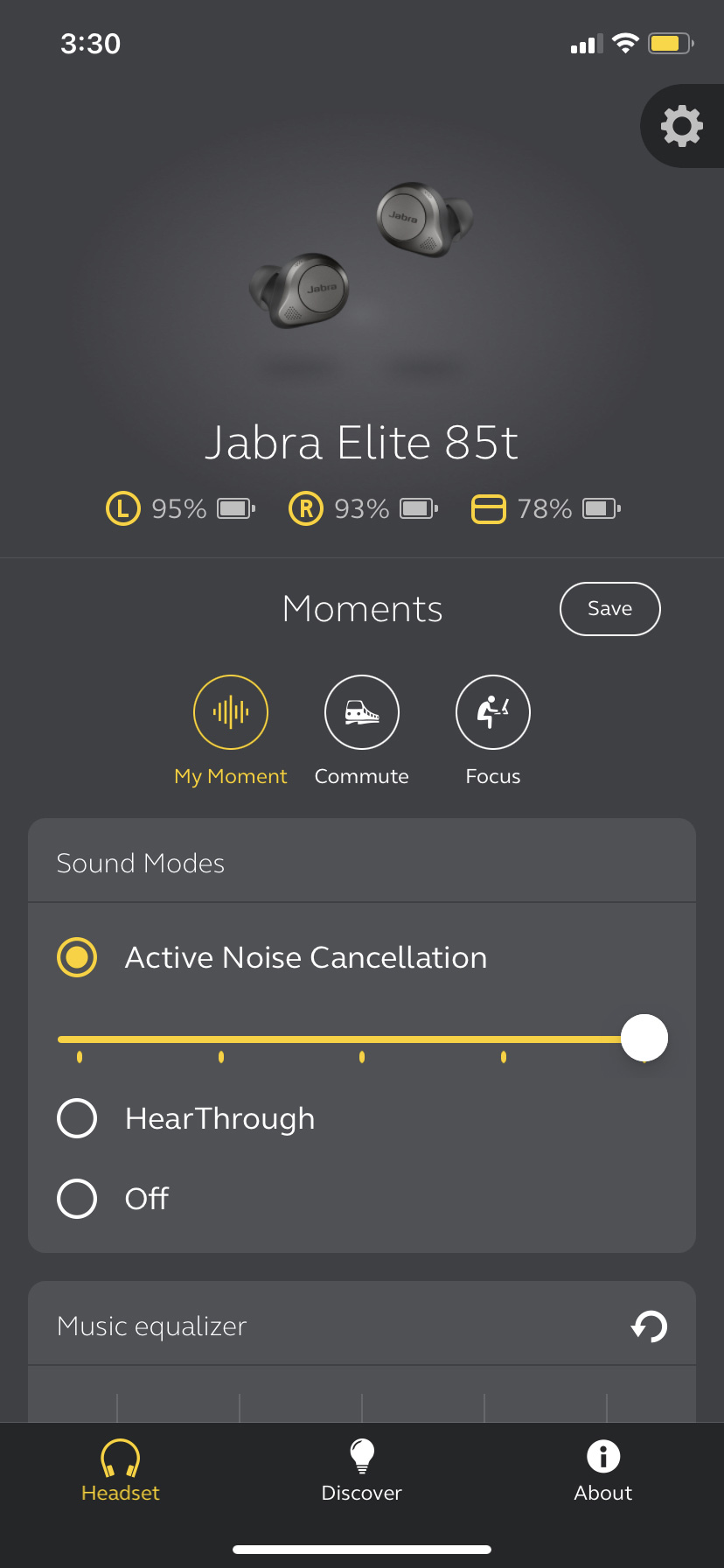724x1568 pixels.
Task: Switch to the Discover tab
Action: pyautogui.click(x=361, y=1470)
